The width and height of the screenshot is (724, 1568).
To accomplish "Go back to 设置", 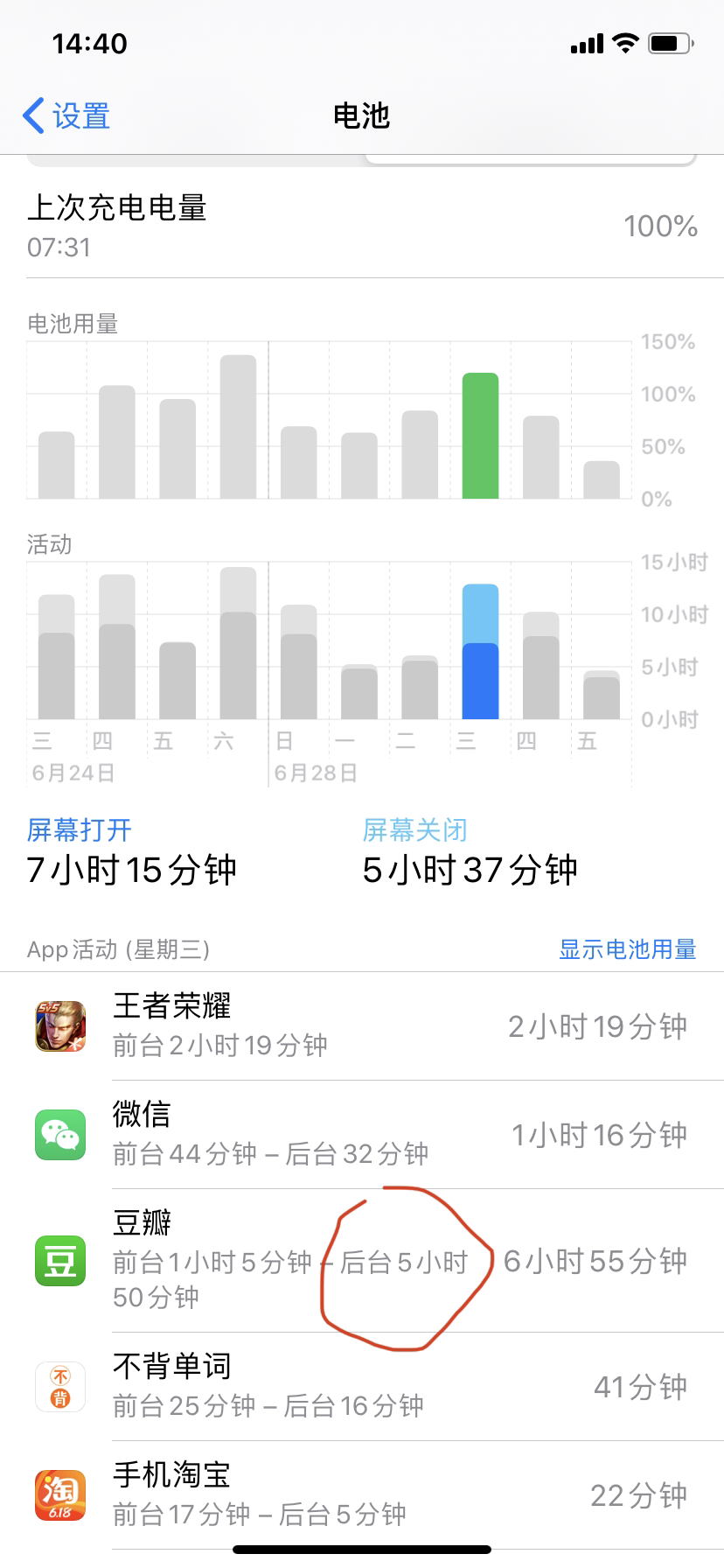I will click(67, 115).
